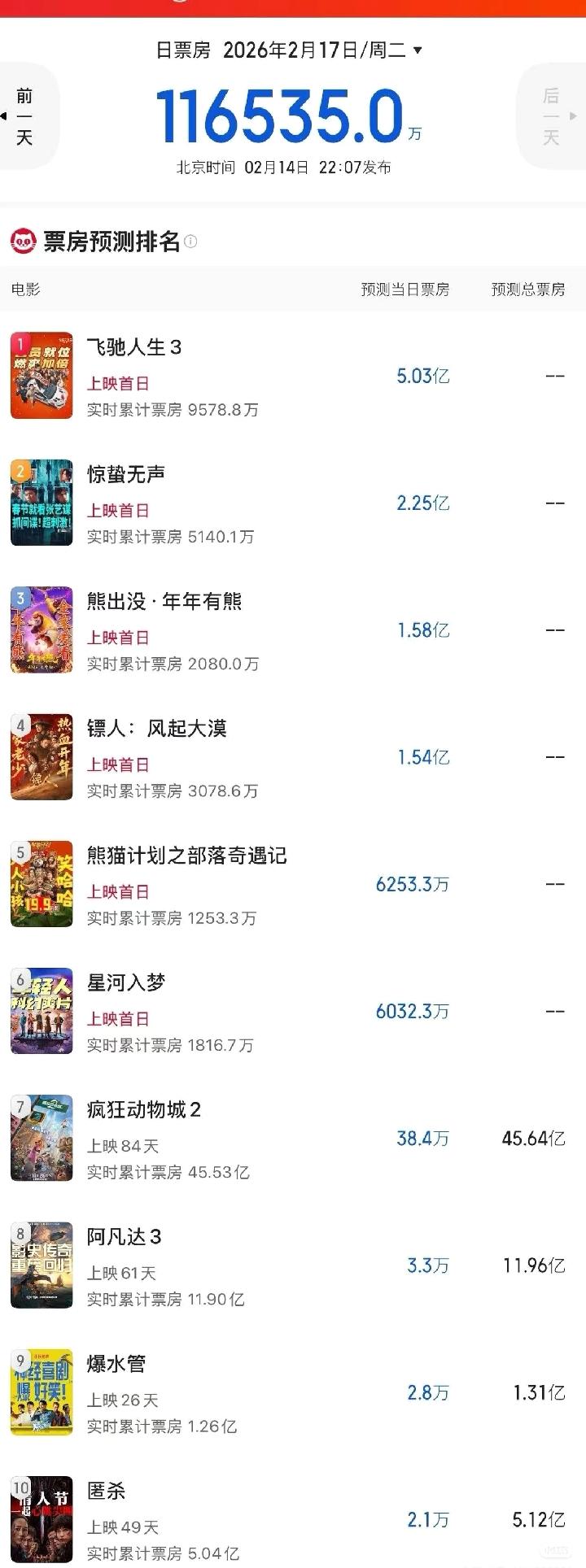Viewport: 586px width, 1568px height.
Task: Click the info icon beside 票房预测排名
Action: [191, 242]
